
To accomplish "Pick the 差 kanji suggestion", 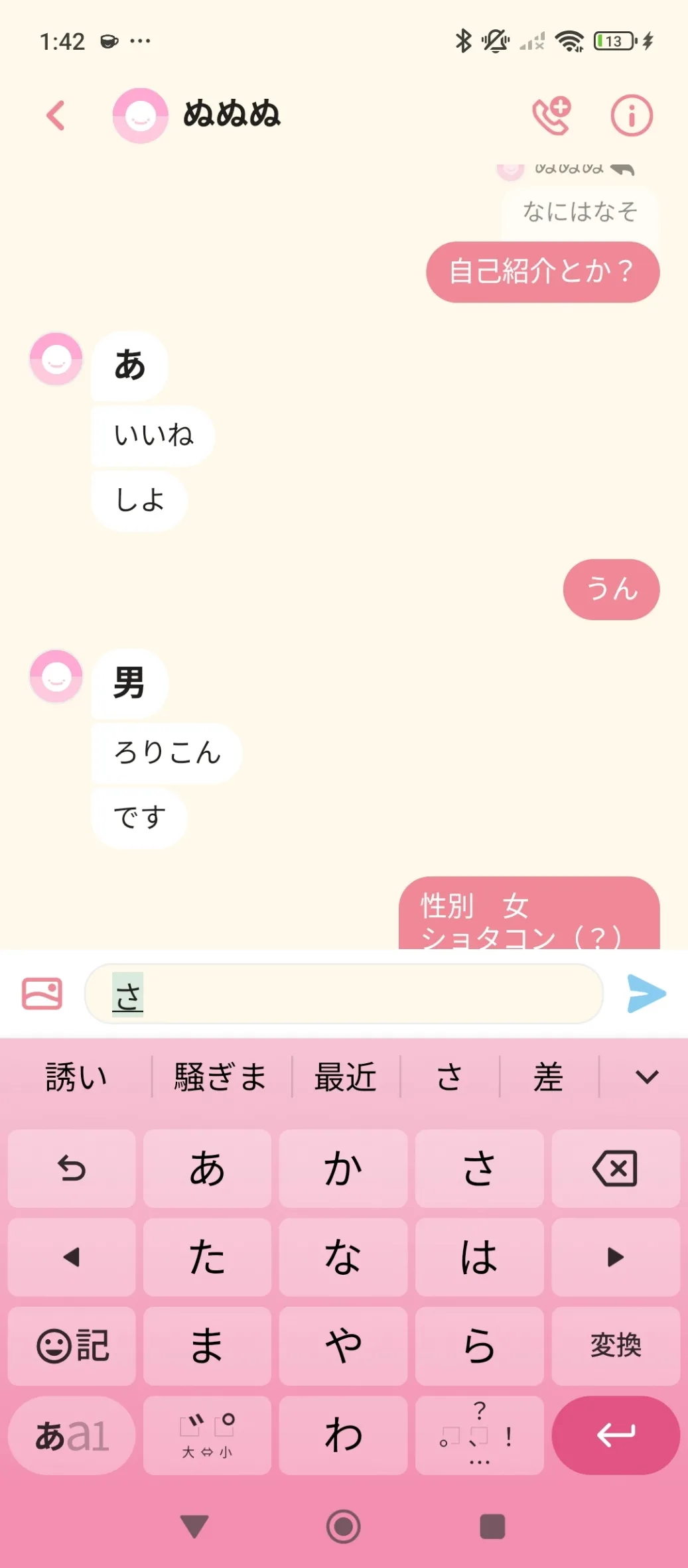I will point(549,1076).
